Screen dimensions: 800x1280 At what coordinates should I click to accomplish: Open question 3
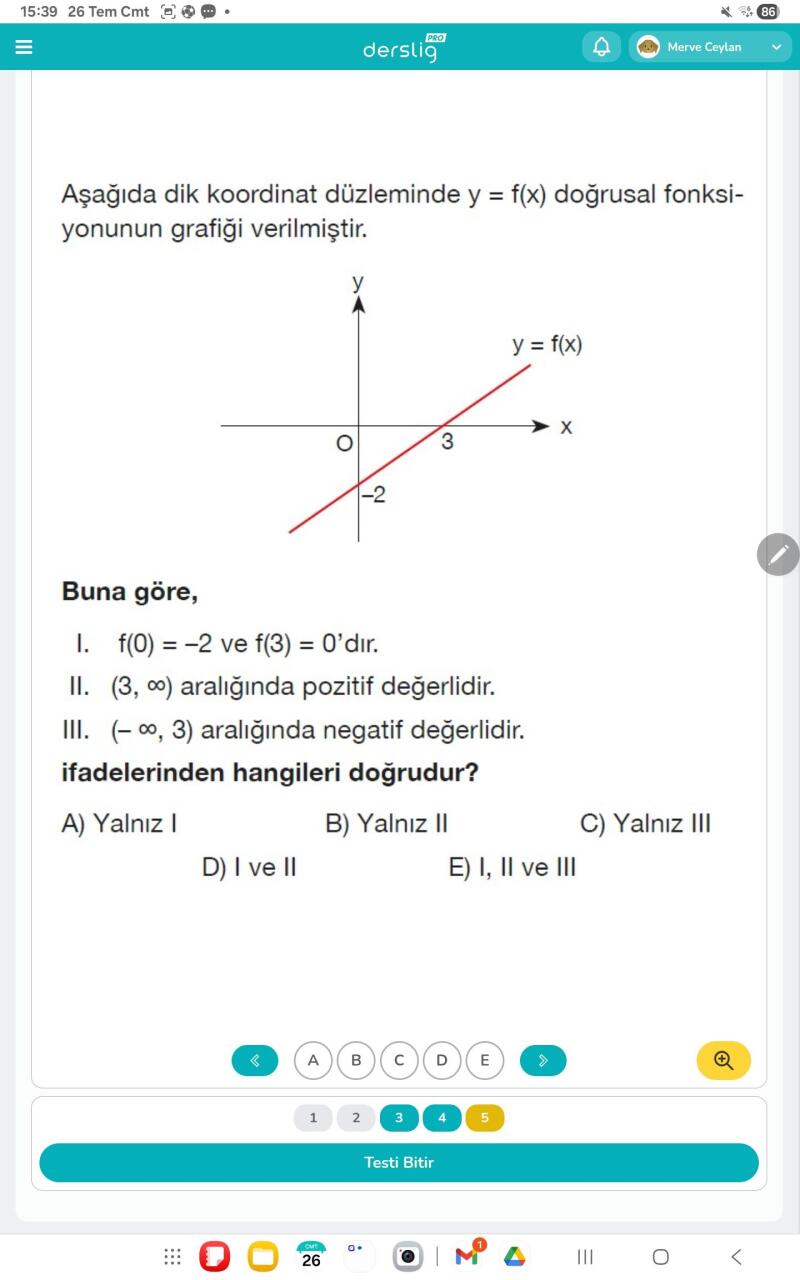[399, 1118]
